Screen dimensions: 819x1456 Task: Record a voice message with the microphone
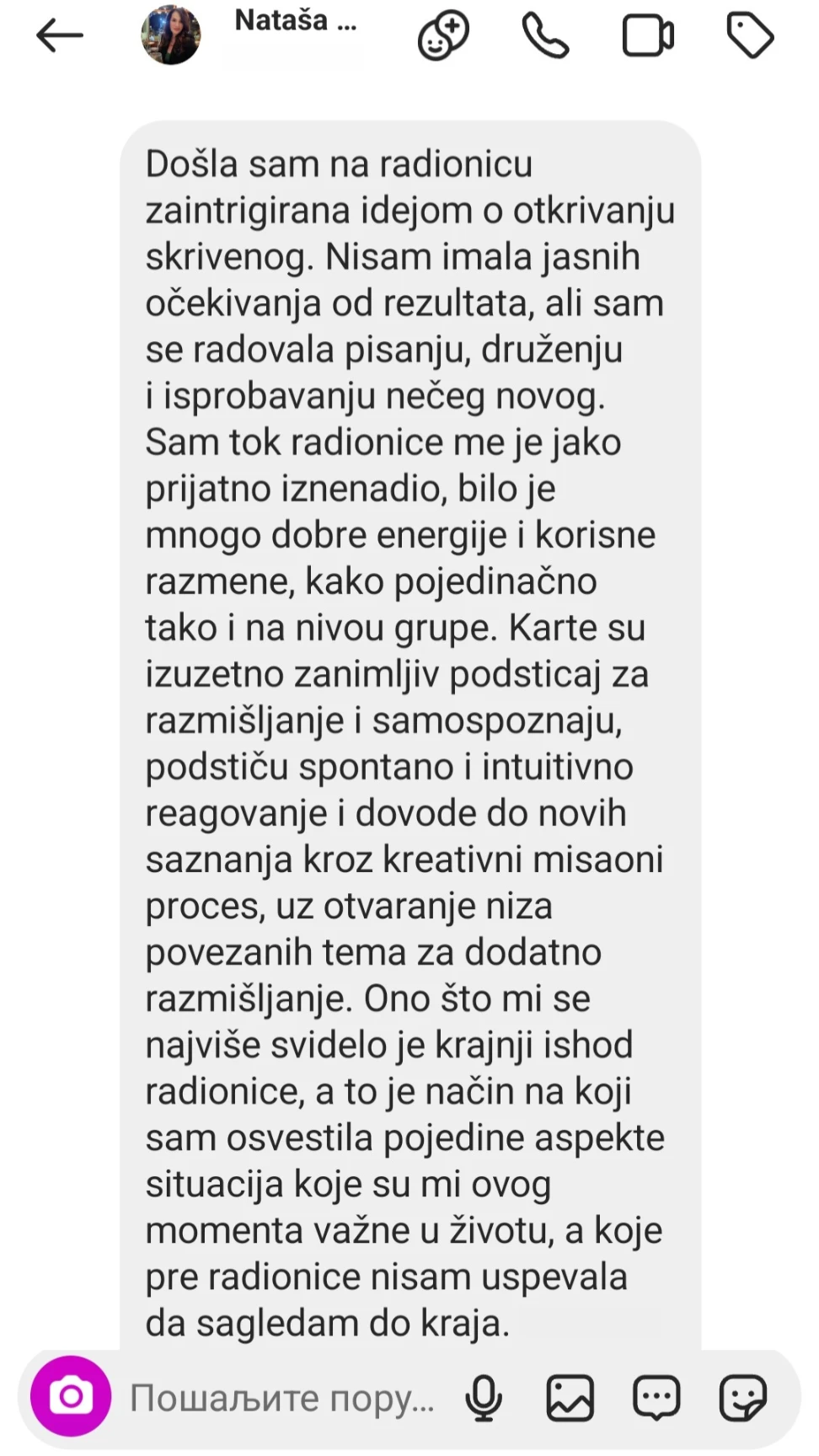point(484,1399)
